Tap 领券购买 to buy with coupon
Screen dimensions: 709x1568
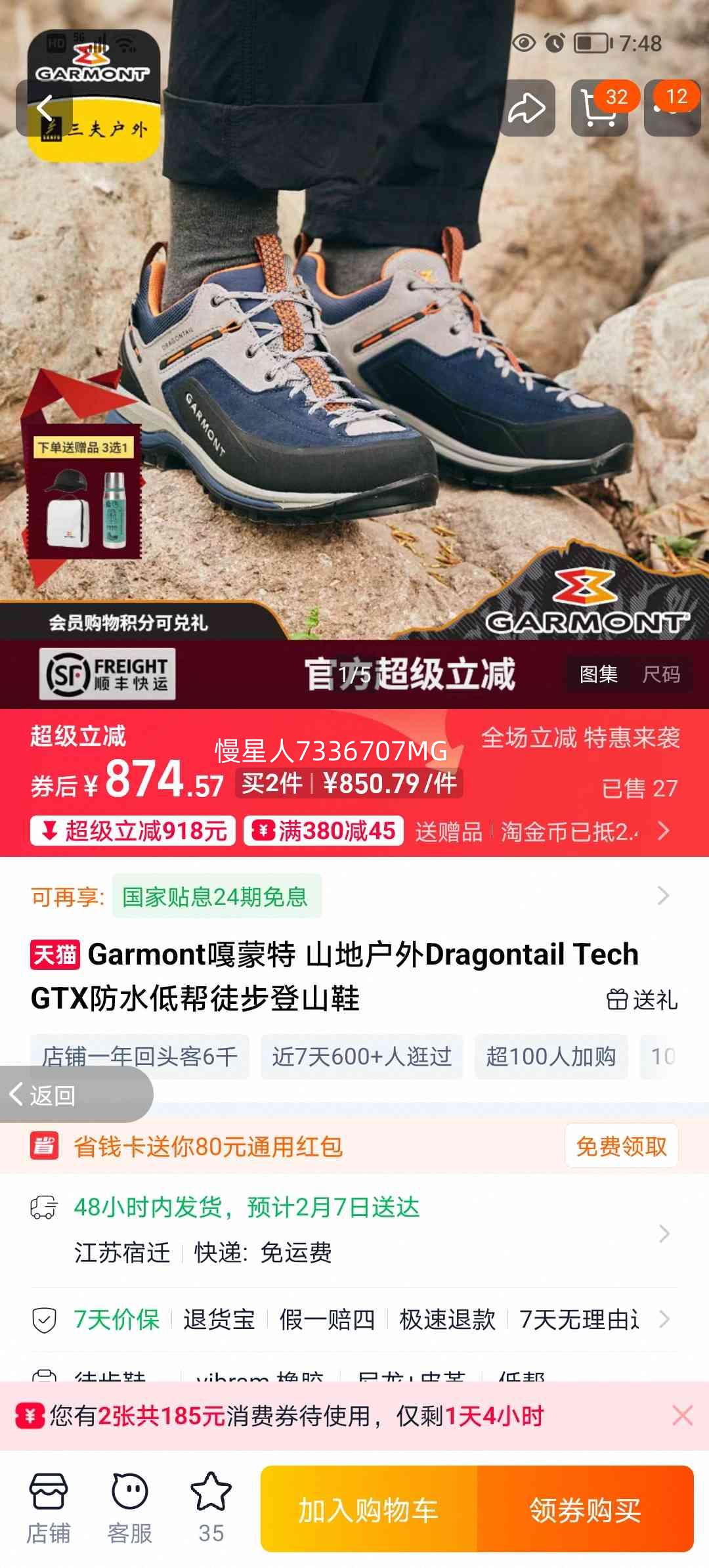click(585, 1510)
